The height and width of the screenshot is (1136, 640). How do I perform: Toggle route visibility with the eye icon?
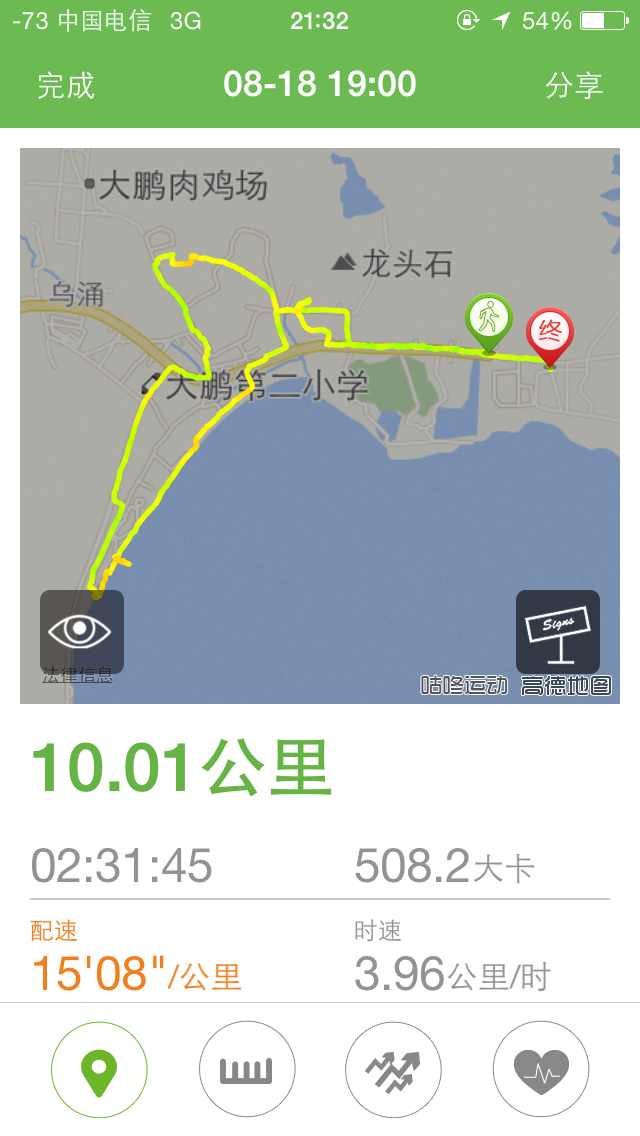click(x=82, y=630)
